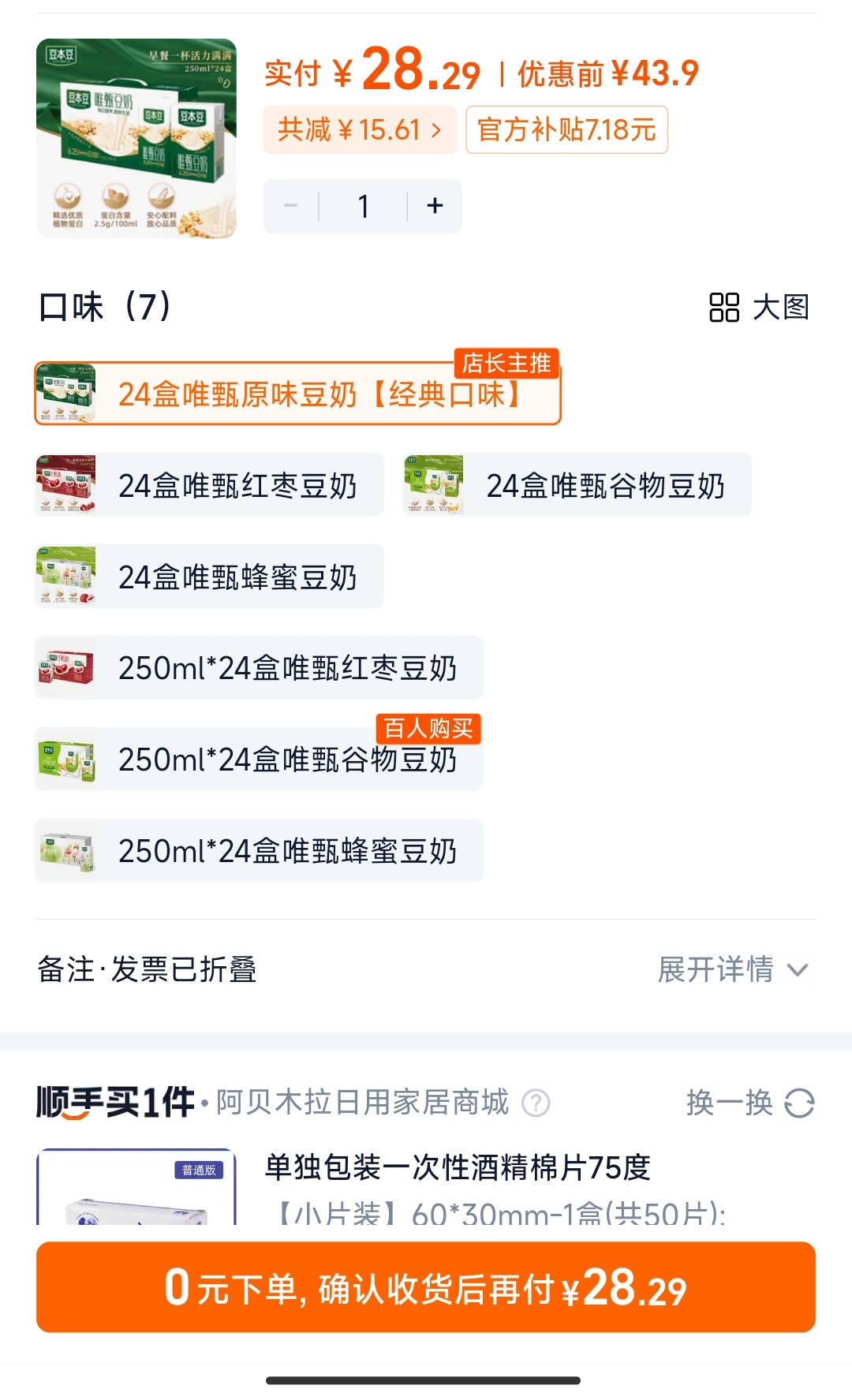Increase quantity with the plus button

pos(435,207)
